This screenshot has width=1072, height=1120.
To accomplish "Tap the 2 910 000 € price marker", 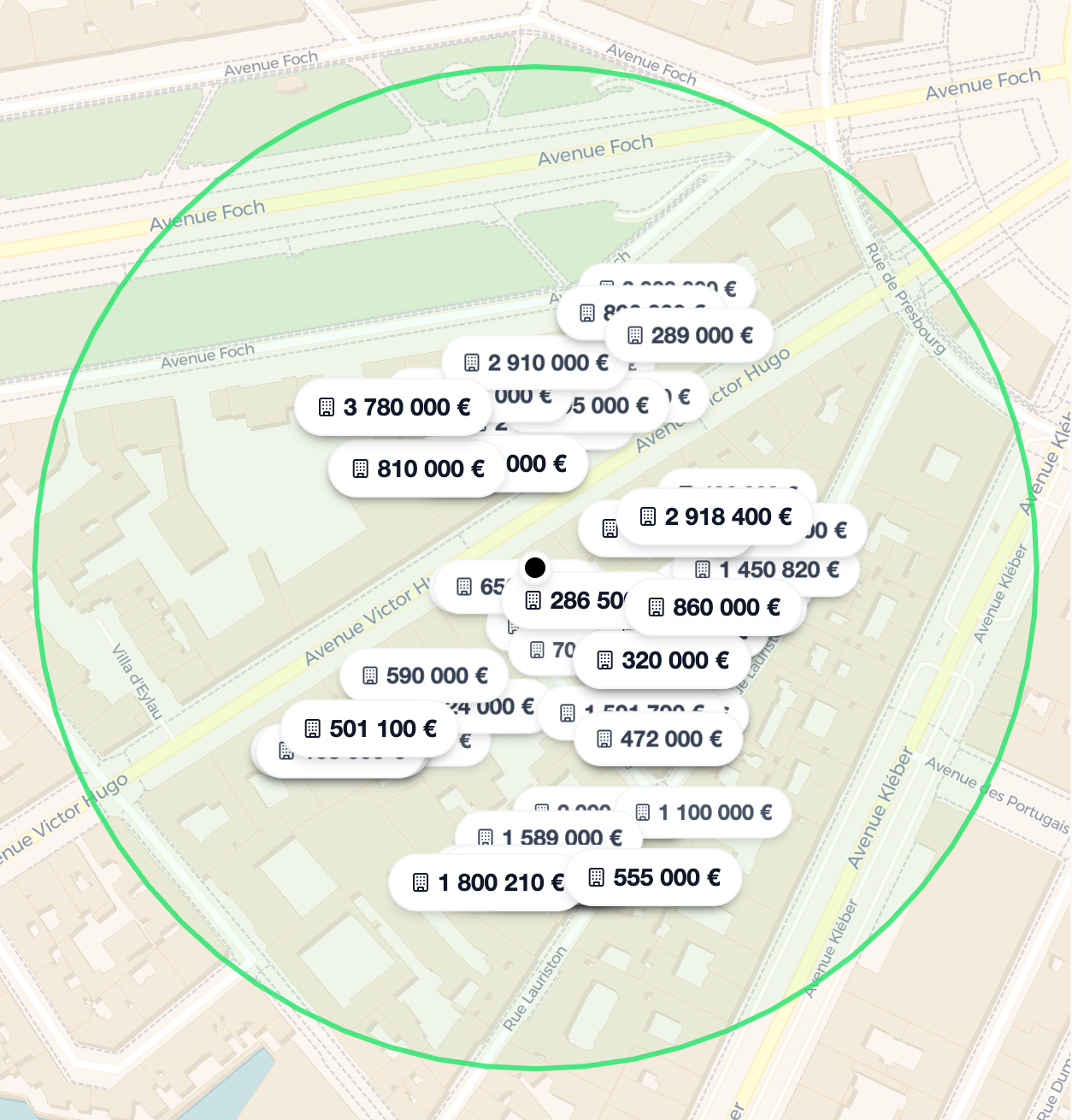I will (534, 363).
